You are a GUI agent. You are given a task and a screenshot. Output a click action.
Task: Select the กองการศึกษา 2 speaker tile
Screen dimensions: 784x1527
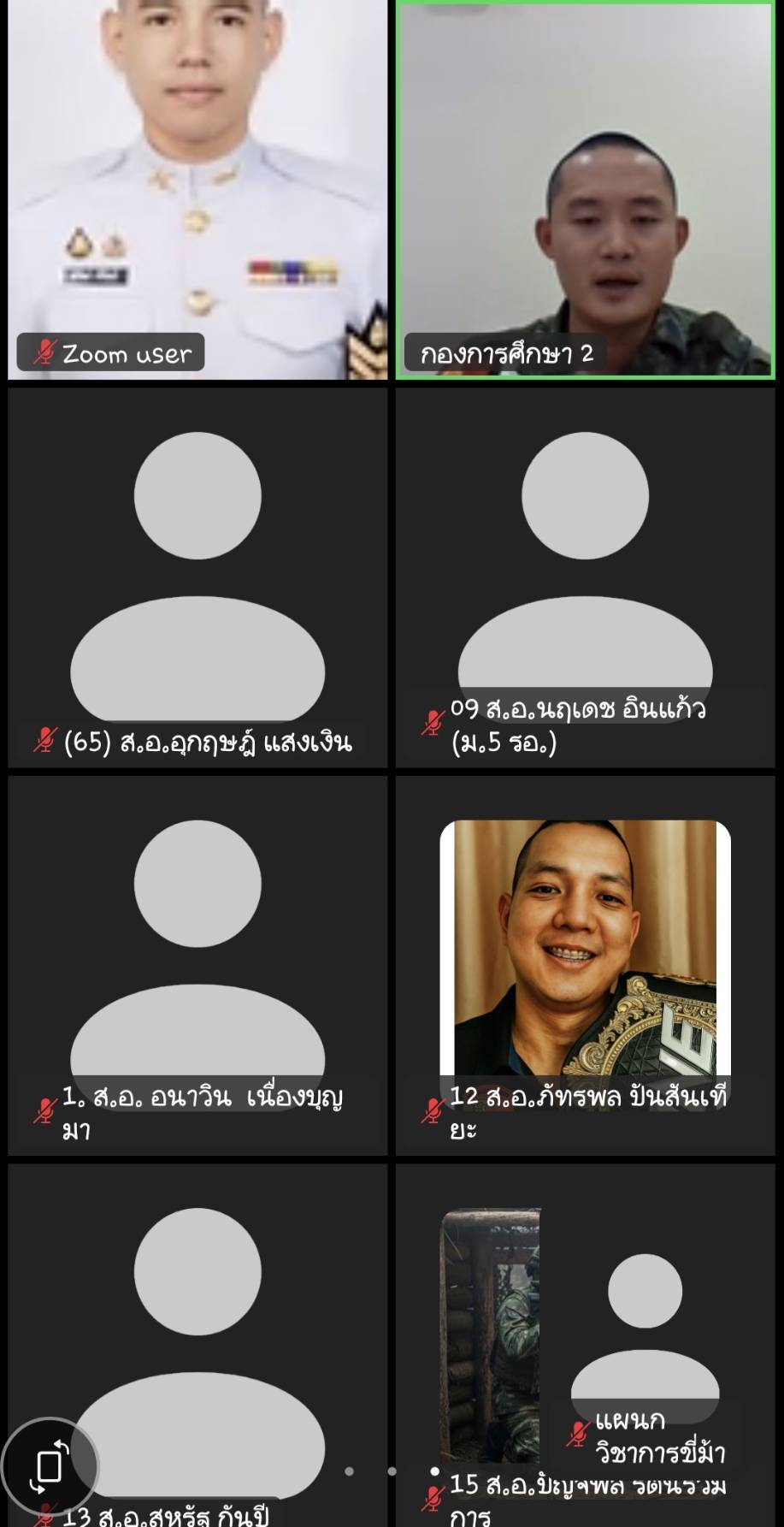[x=586, y=190]
